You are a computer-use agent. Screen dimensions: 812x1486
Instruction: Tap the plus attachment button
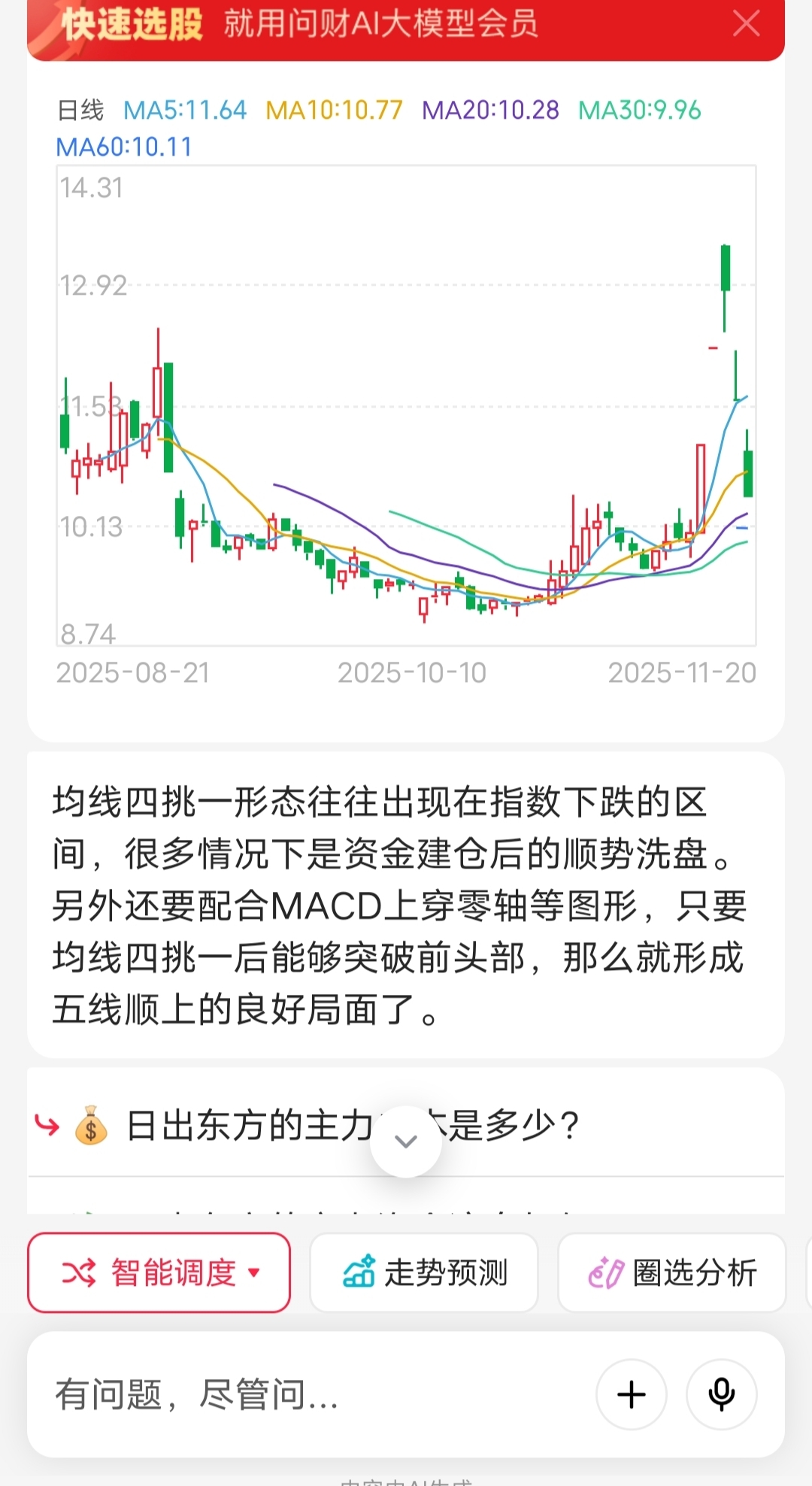tap(632, 1394)
